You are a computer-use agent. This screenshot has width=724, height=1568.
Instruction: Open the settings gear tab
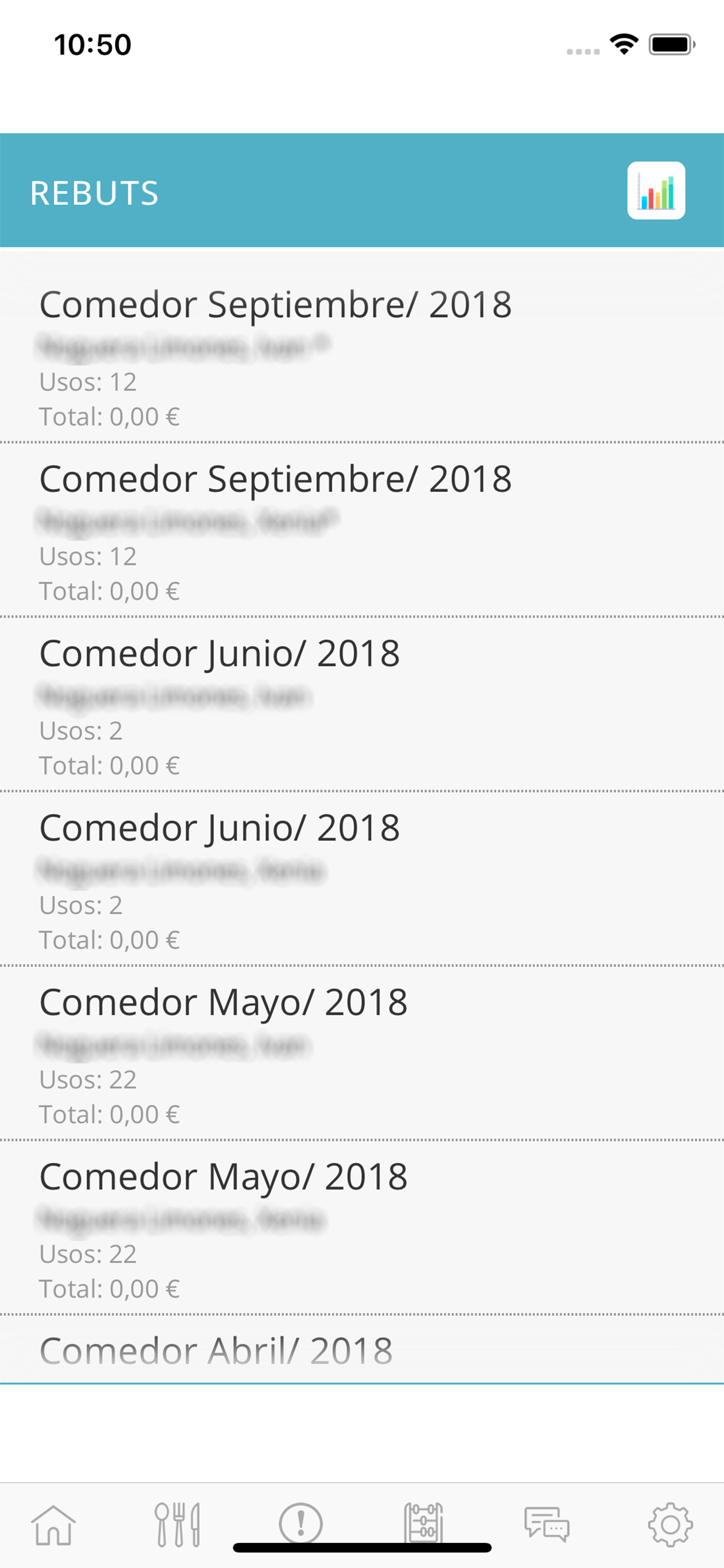pos(670,1525)
